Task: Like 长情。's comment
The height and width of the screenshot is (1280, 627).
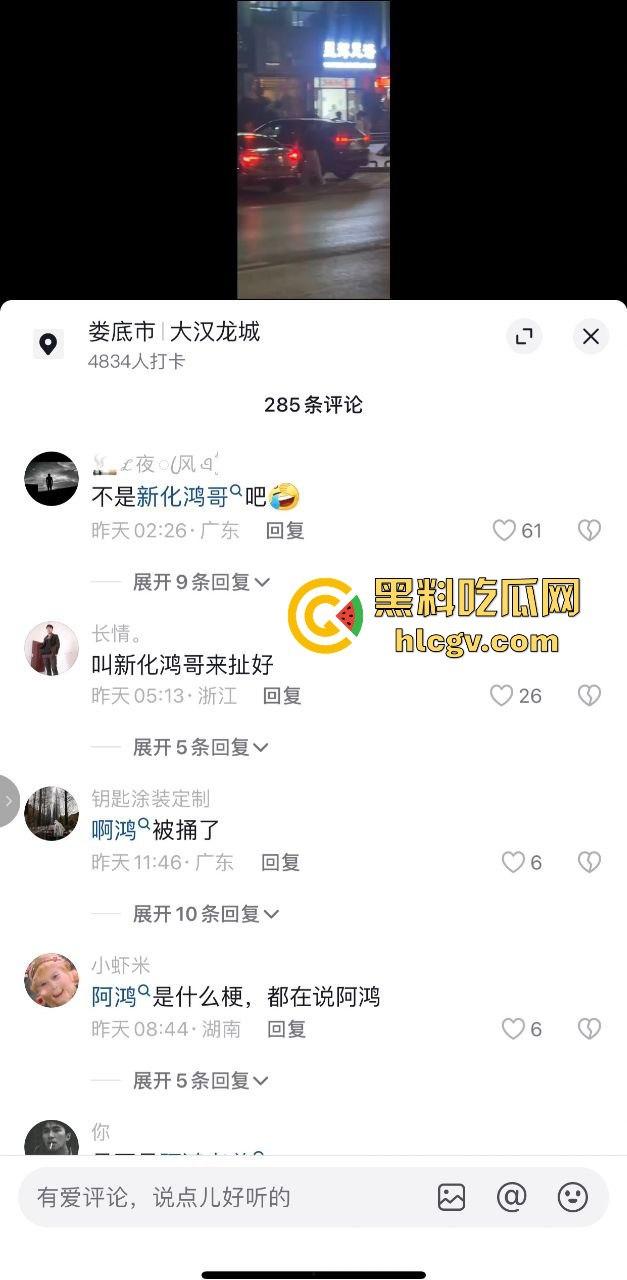Action: (502, 696)
